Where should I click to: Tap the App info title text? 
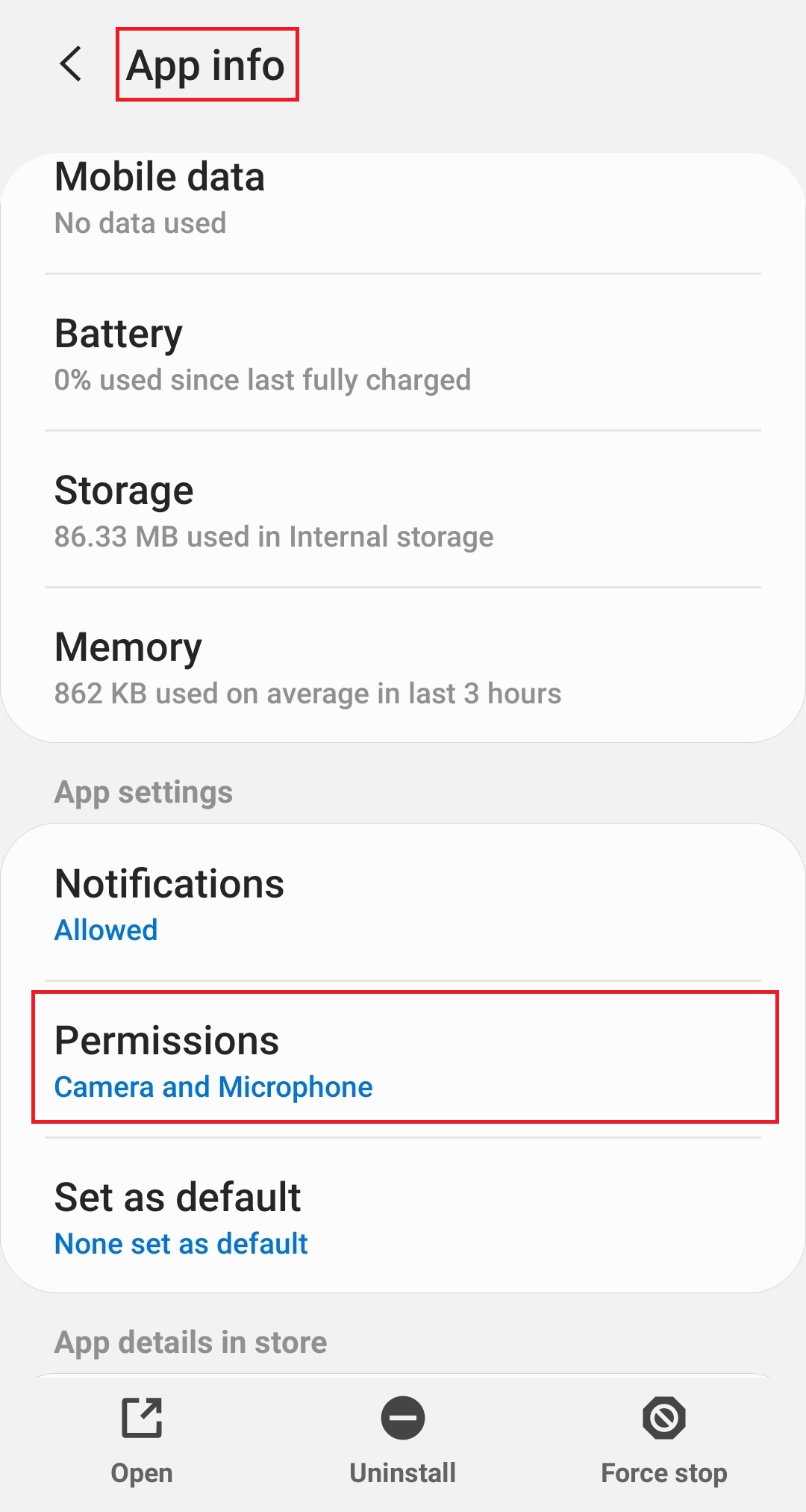[x=206, y=66]
